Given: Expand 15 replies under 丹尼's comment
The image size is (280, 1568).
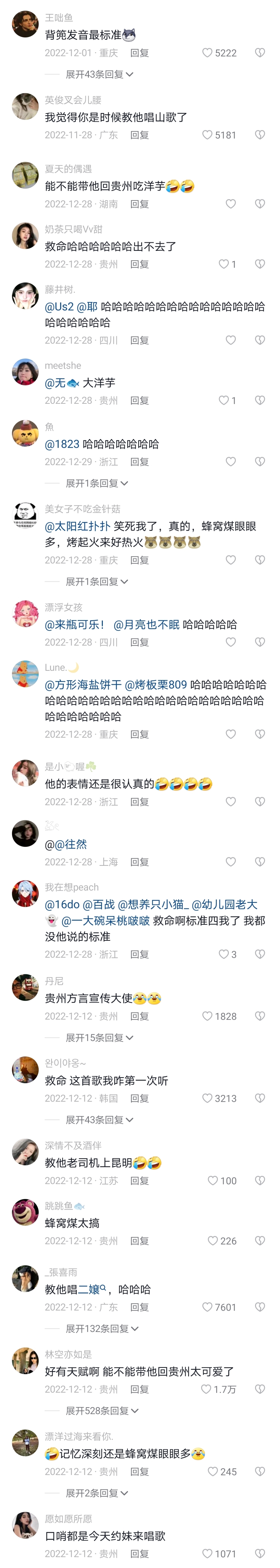Looking at the screenshot, I should (99, 1038).
